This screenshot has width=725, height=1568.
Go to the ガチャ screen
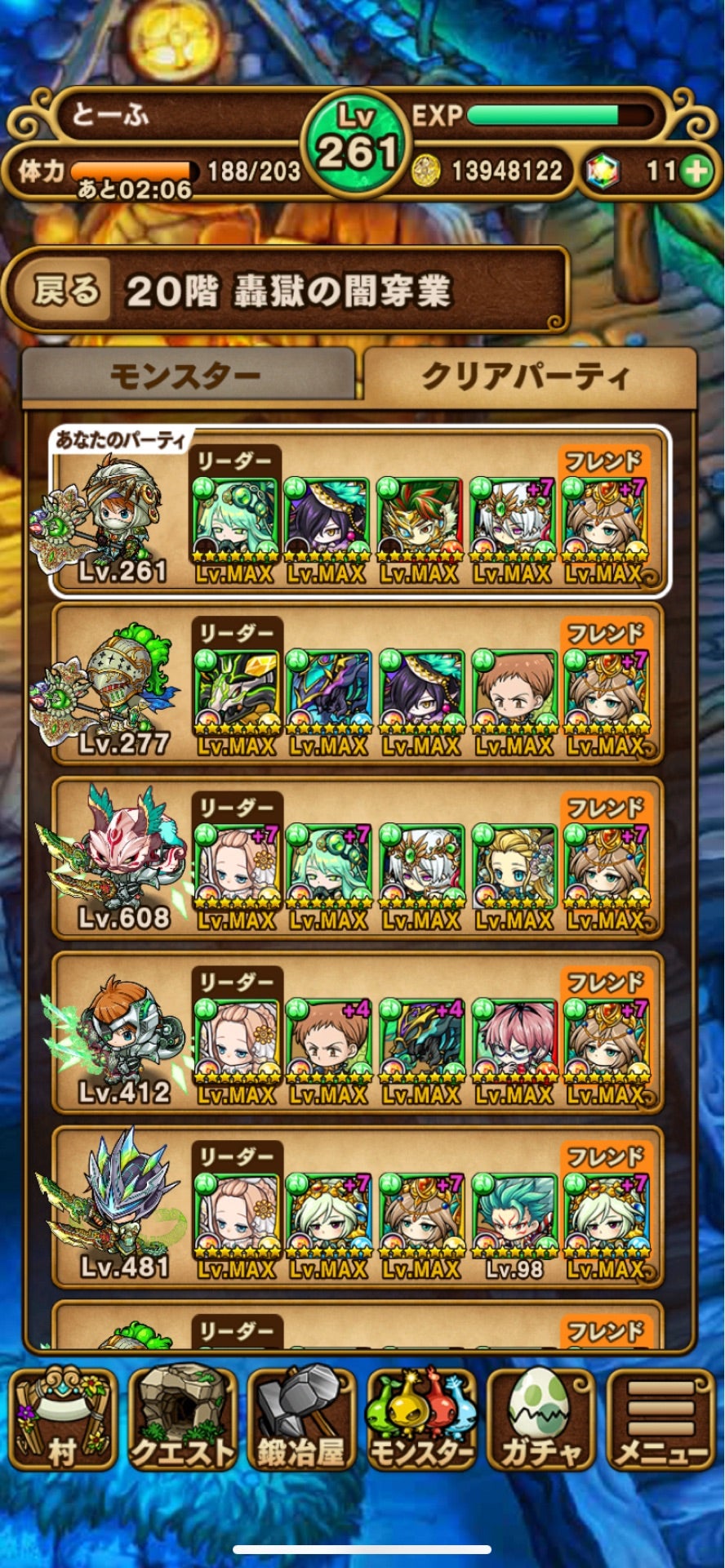[x=540, y=1419]
